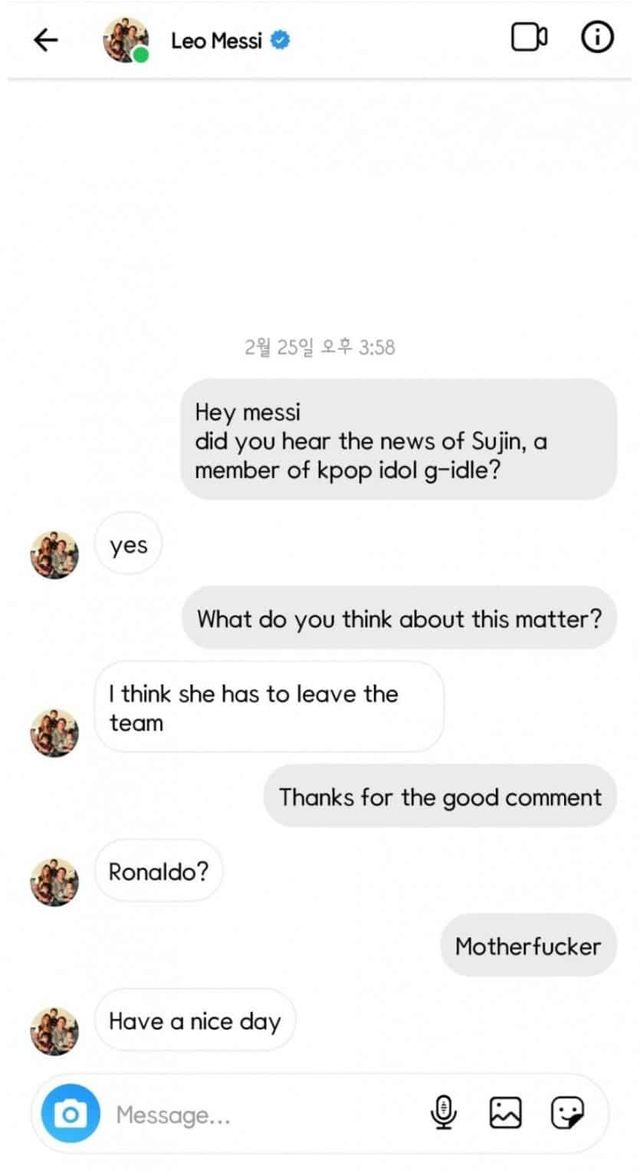Open Leo Messi's profile from the header

[216, 41]
